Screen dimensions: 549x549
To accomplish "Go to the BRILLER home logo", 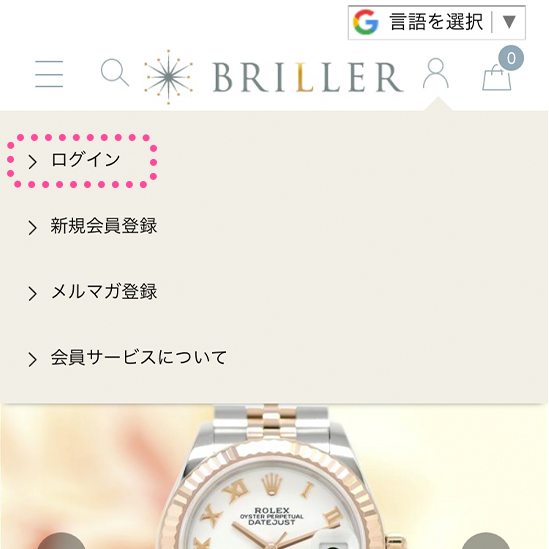I will pos(273,77).
